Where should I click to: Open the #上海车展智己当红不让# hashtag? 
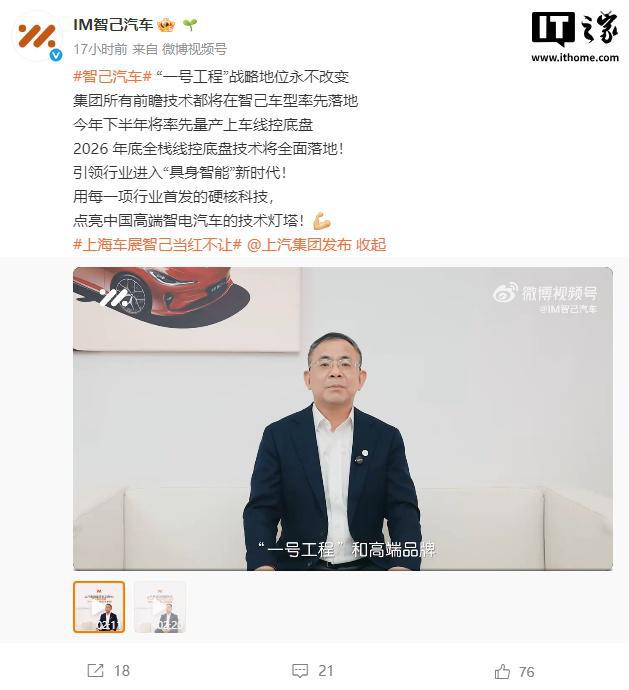157,245
